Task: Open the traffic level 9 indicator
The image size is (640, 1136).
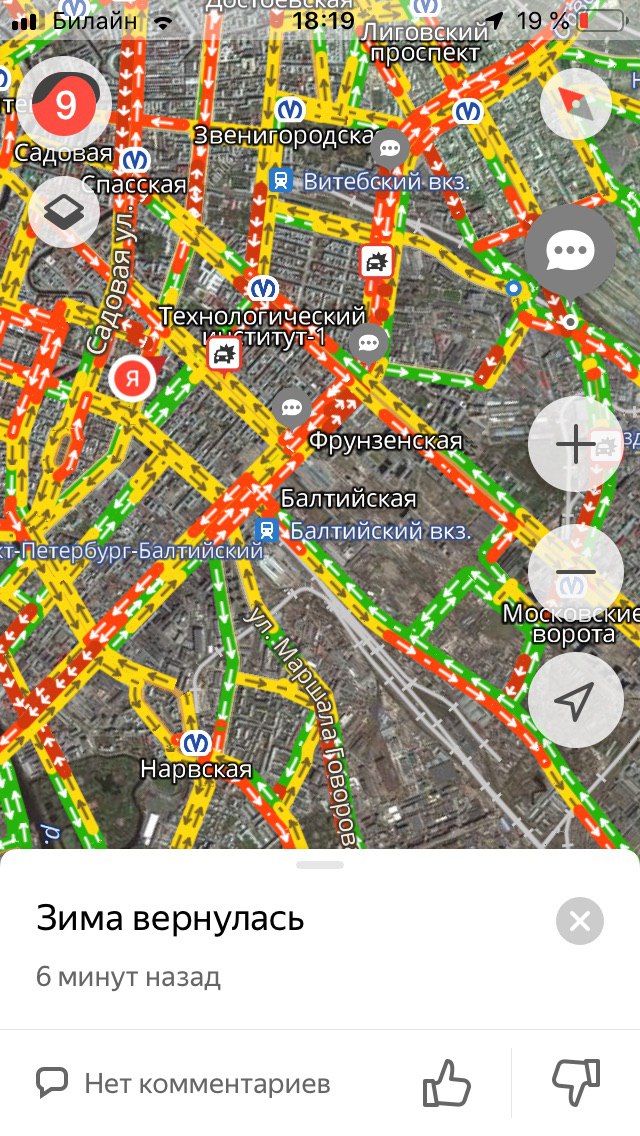Action: pyautogui.click(x=64, y=104)
